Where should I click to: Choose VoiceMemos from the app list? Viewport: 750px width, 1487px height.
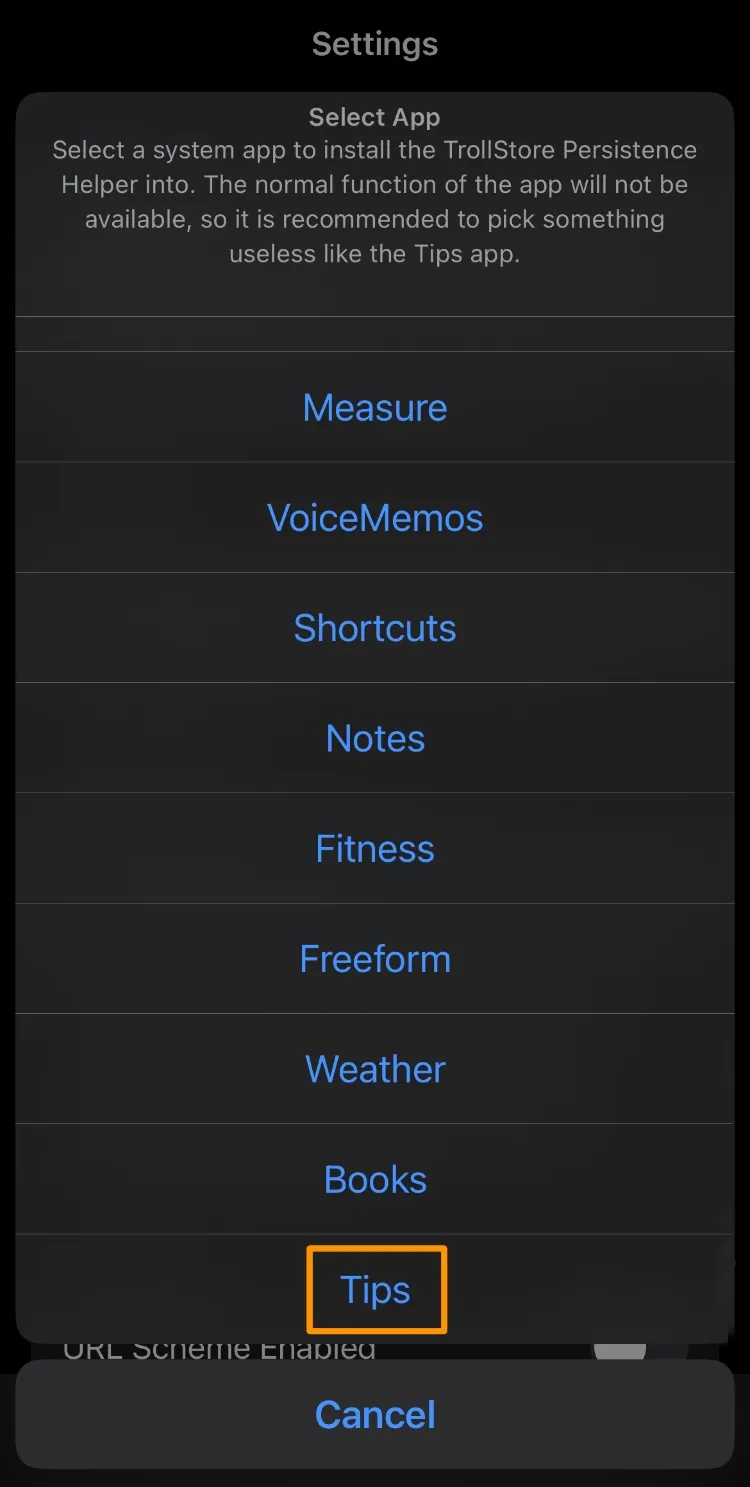(375, 517)
